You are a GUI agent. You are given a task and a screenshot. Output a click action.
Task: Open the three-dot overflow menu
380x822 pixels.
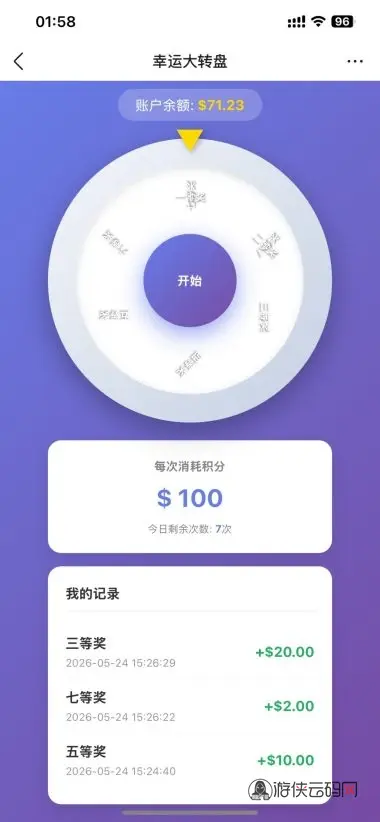point(355,61)
